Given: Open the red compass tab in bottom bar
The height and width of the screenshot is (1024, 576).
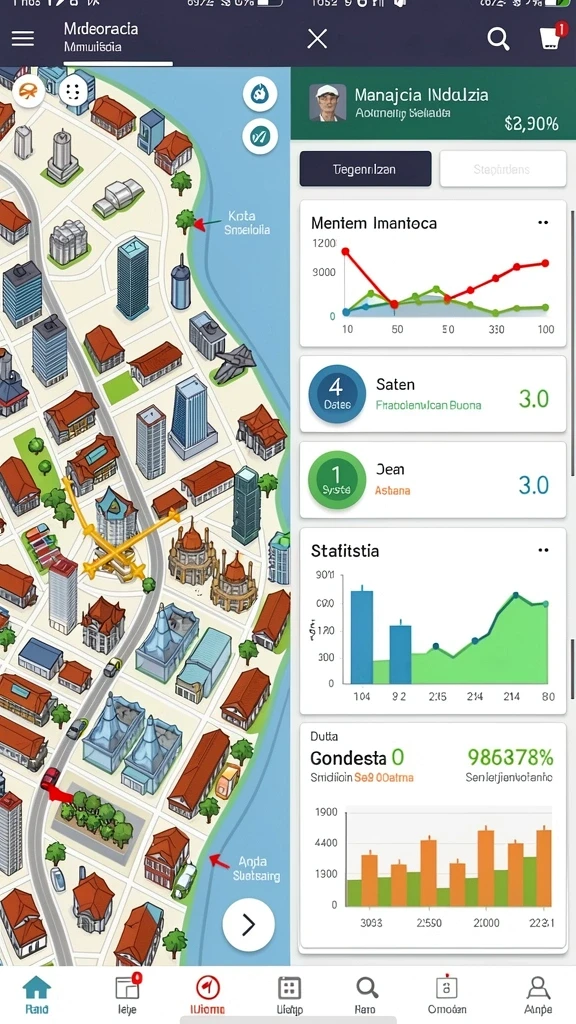Looking at the screenshot, I should (208, 995).
